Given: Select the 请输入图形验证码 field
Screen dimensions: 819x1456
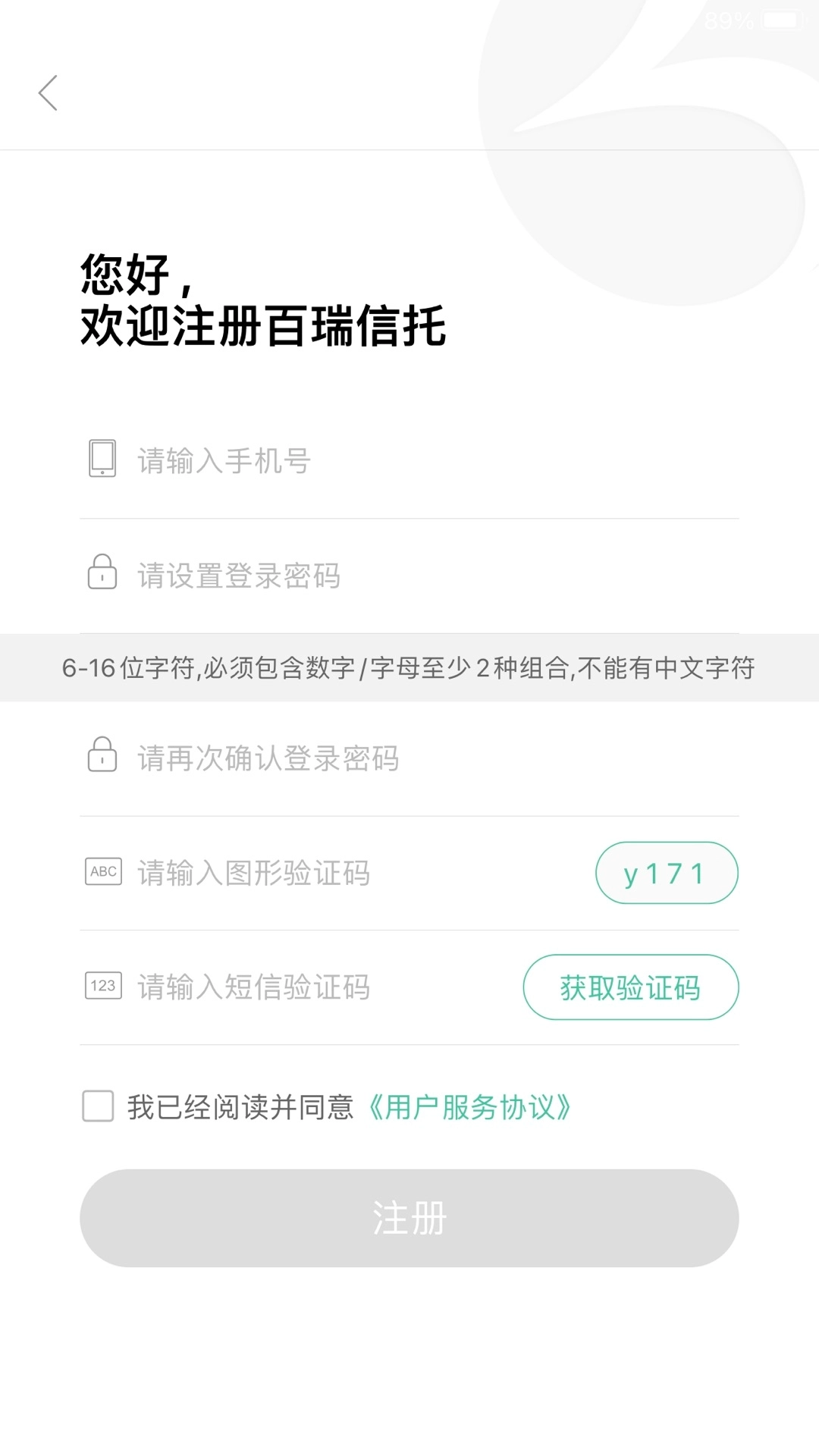Looking at the screenshot, I should (303, 874).
